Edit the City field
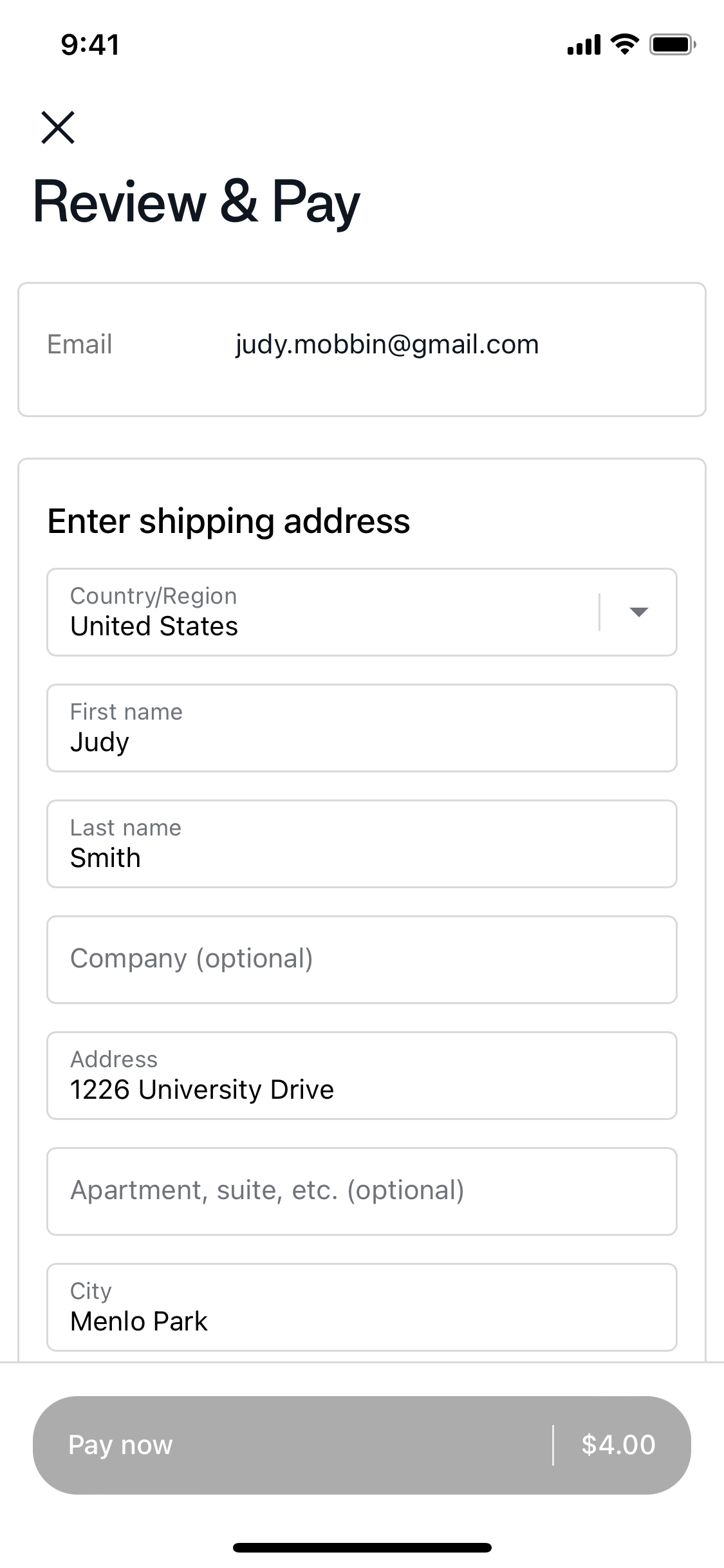The image size is (724, 1568). pos(362,1307)
